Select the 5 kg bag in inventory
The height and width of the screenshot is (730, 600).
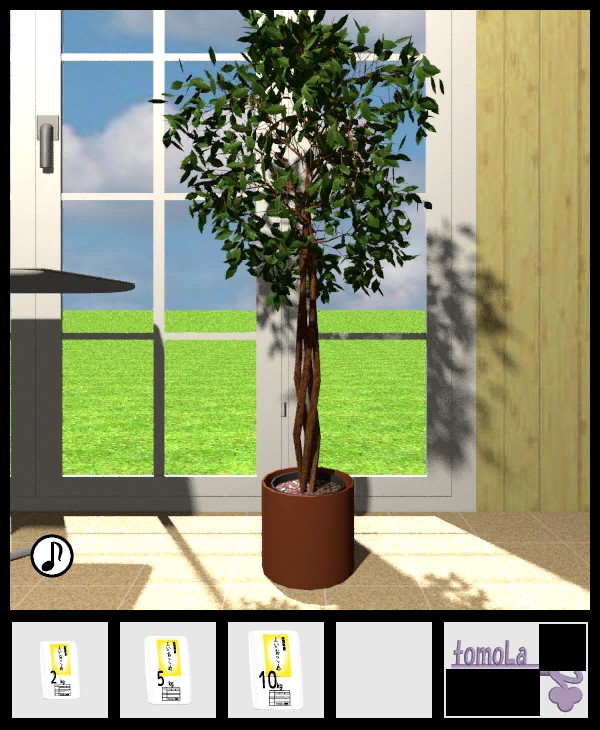click(x=168, y=670)
